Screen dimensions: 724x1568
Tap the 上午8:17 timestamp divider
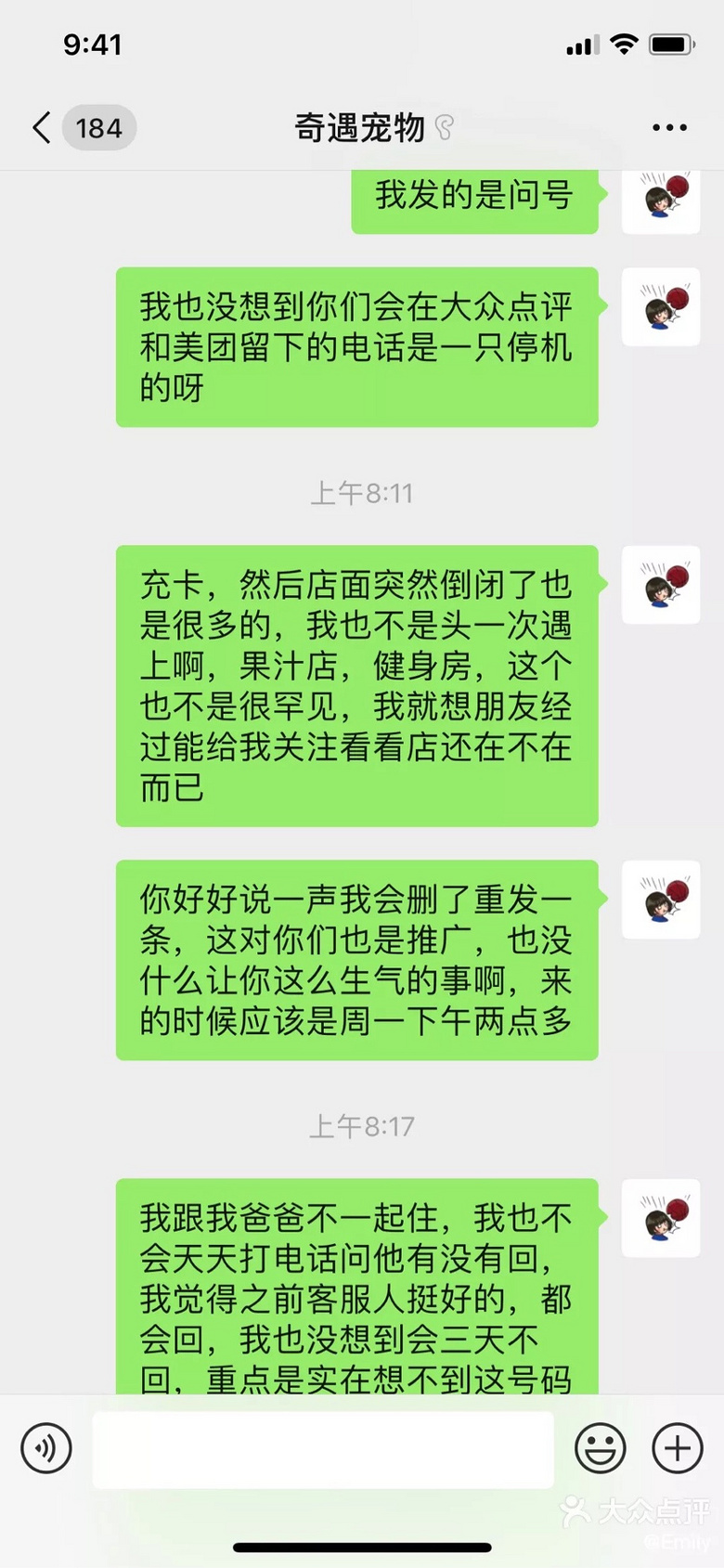point(361,1126)
